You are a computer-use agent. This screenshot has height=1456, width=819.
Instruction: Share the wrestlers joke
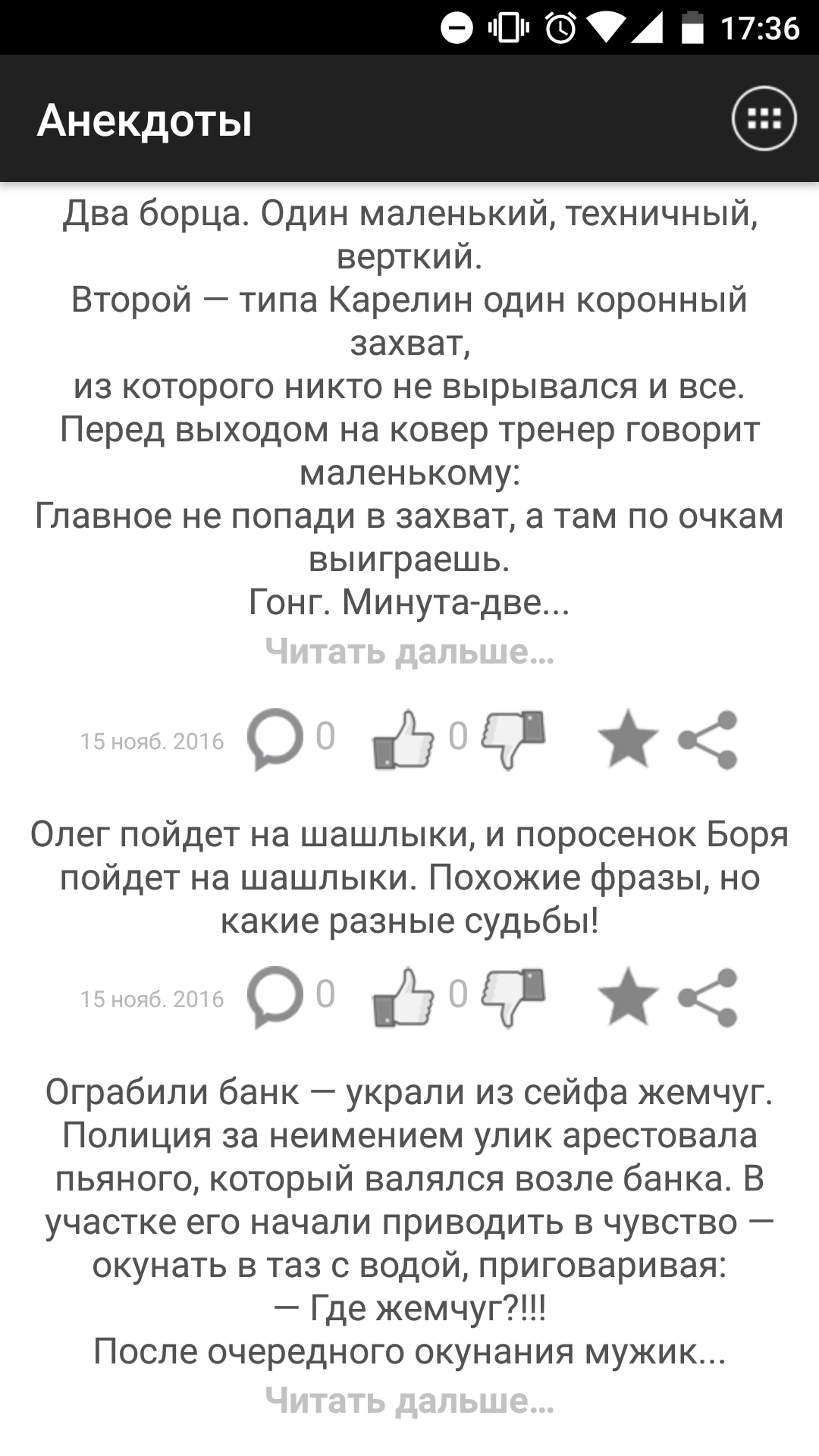[708, 739]
